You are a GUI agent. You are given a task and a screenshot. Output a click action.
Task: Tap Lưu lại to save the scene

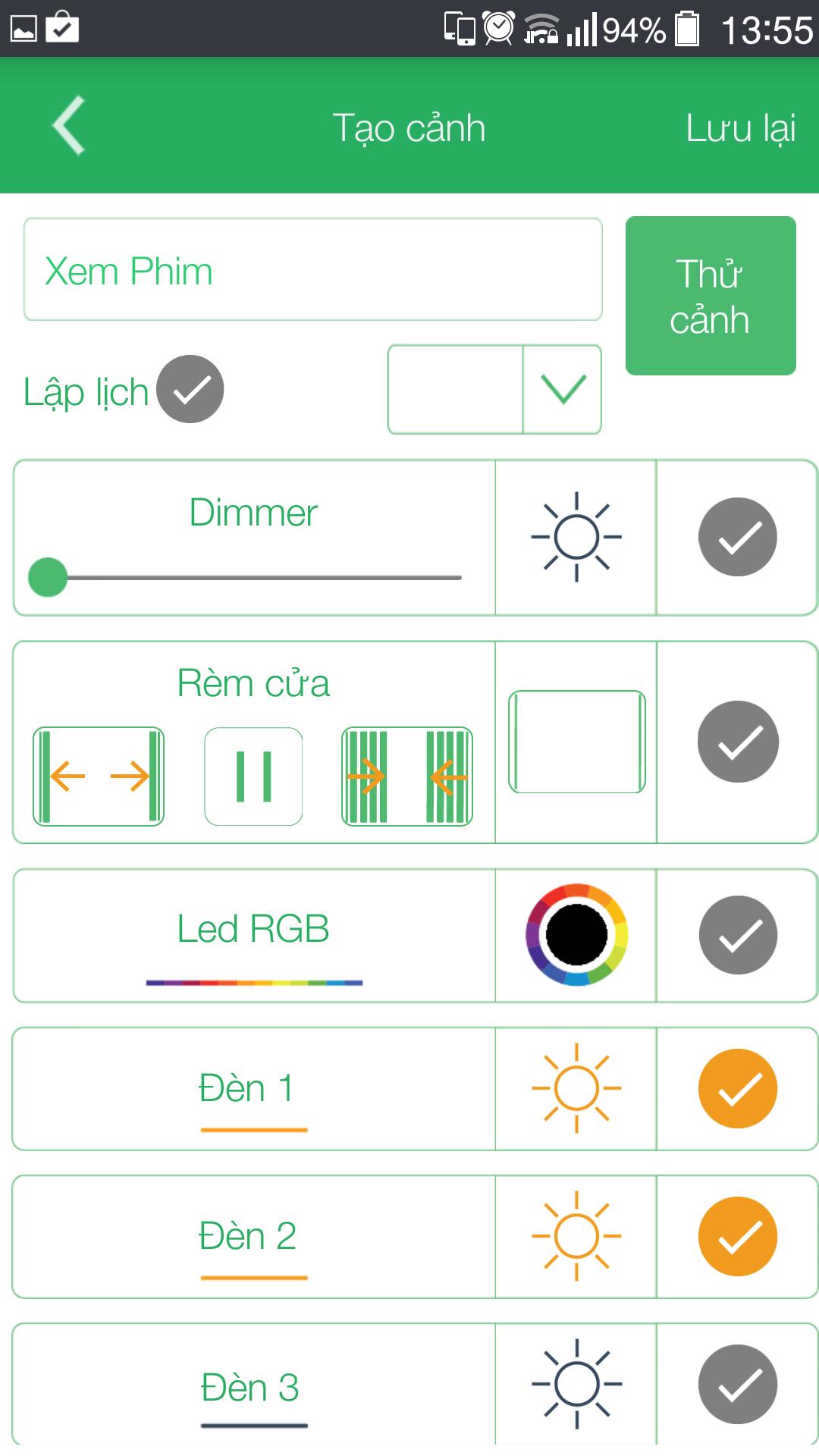(739, 127)
